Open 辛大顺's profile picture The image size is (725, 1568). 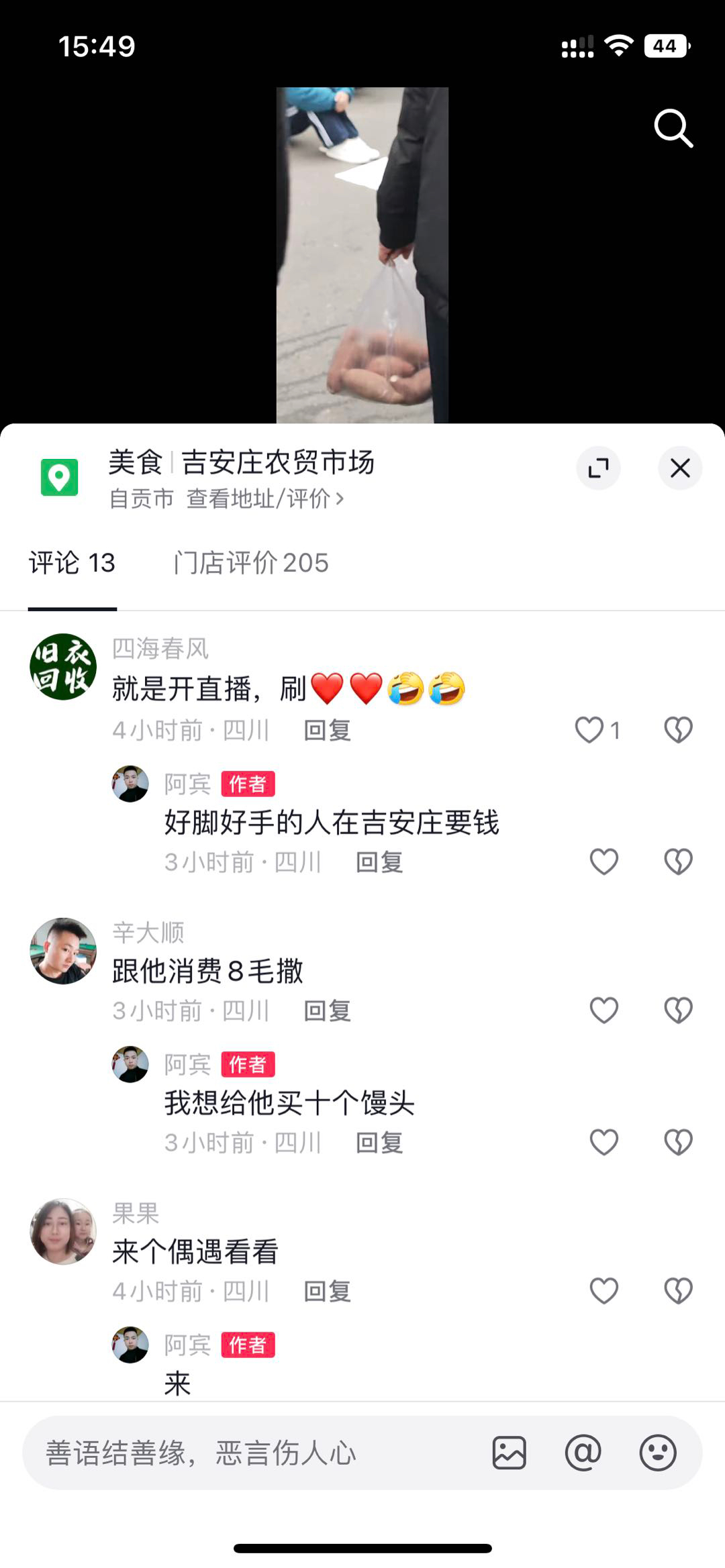63,951
